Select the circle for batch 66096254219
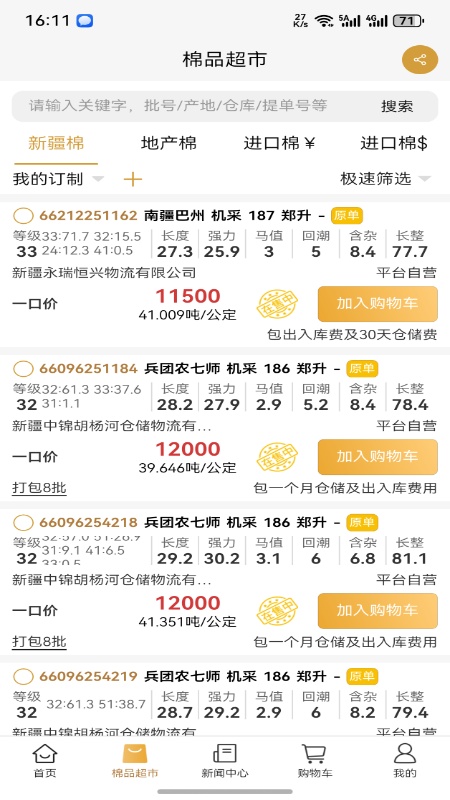Viewport: 450px width, 800px height. click(x=23, y=677)
